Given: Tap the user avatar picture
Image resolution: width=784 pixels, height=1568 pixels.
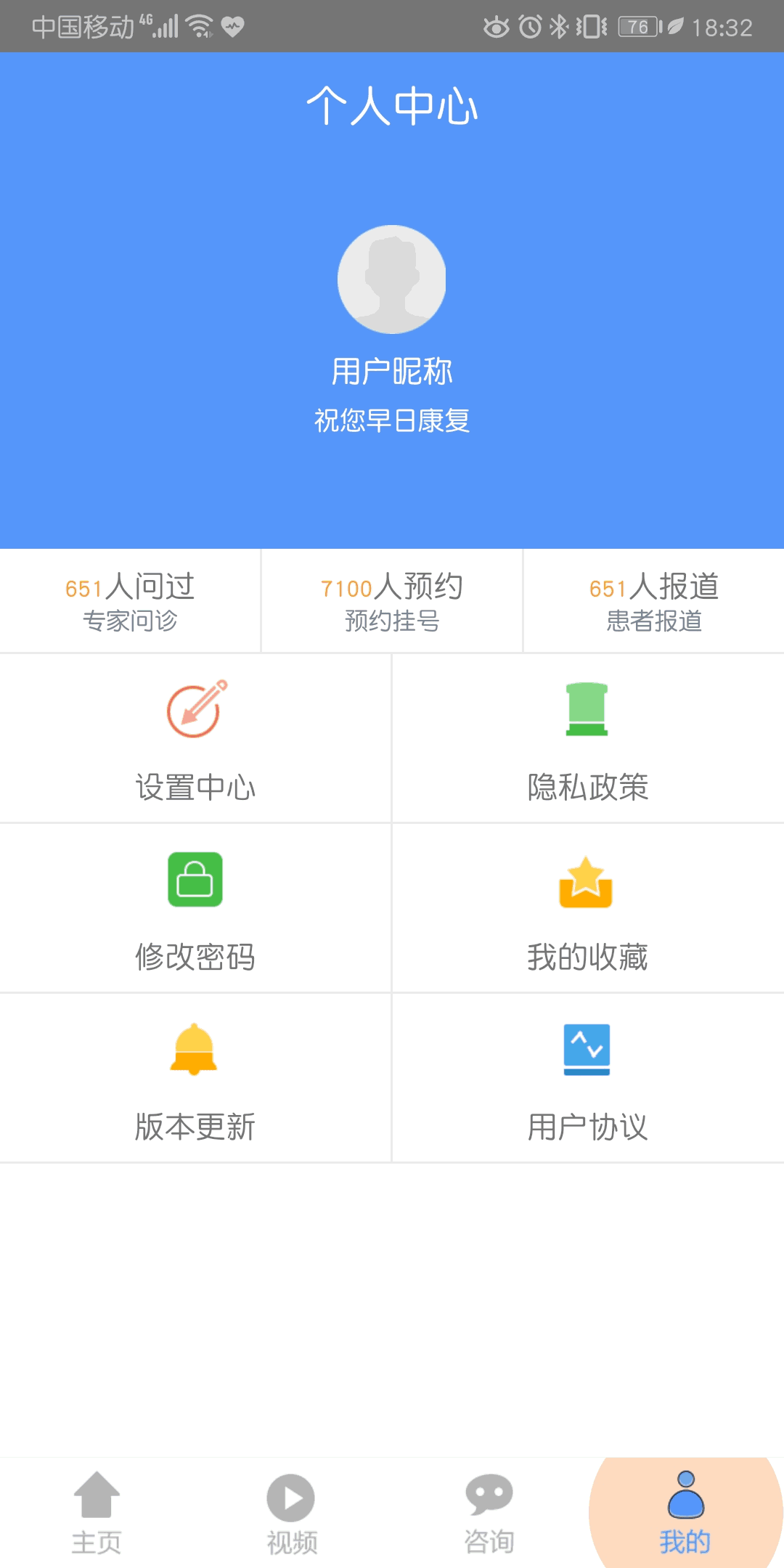Looking at the screenshot, I should point(392,279).
